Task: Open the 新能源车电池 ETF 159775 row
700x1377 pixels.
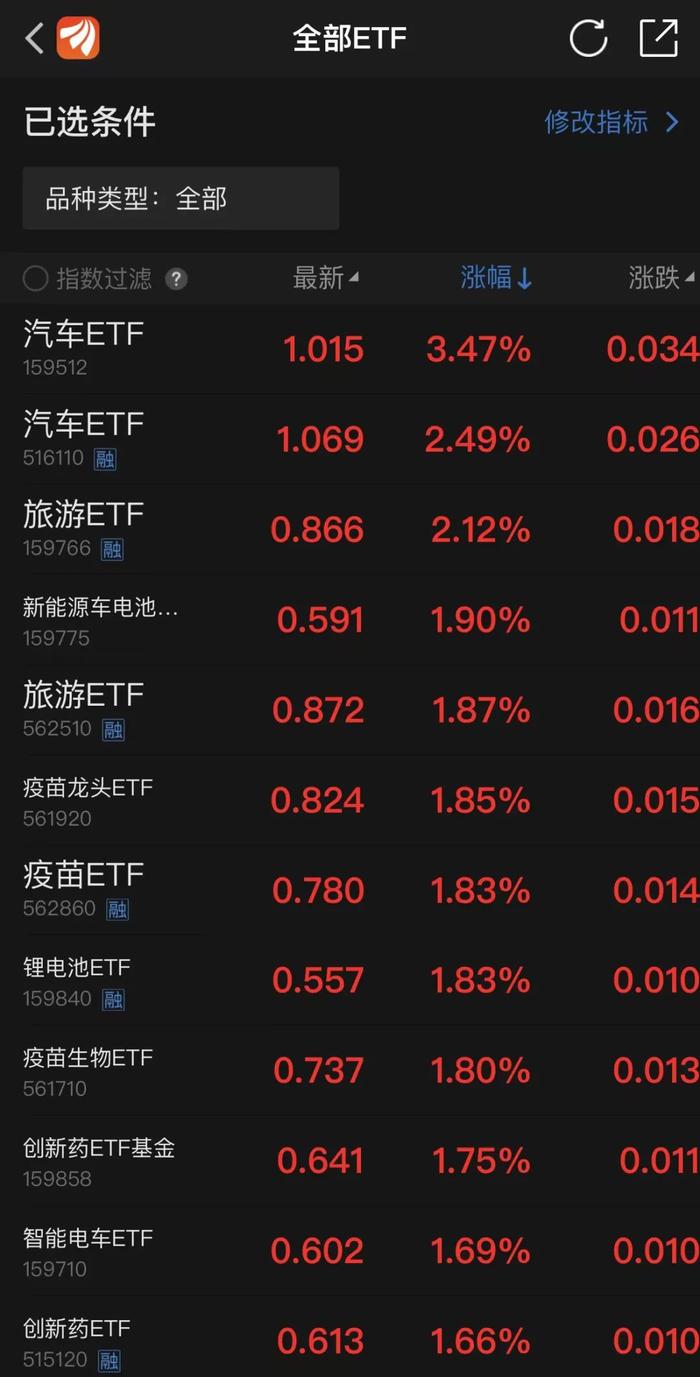Action: pyautogui.click(x=350, y=620)
